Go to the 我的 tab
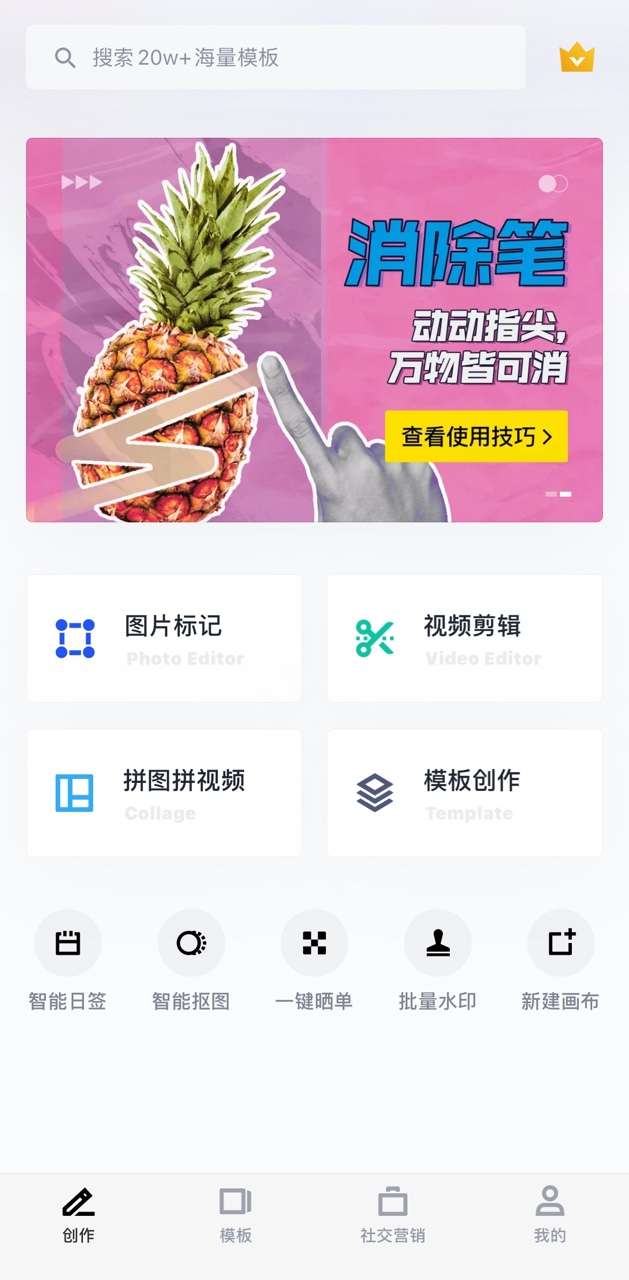Viewport: 629px width, 1280px height. [x=550, y=1215]
